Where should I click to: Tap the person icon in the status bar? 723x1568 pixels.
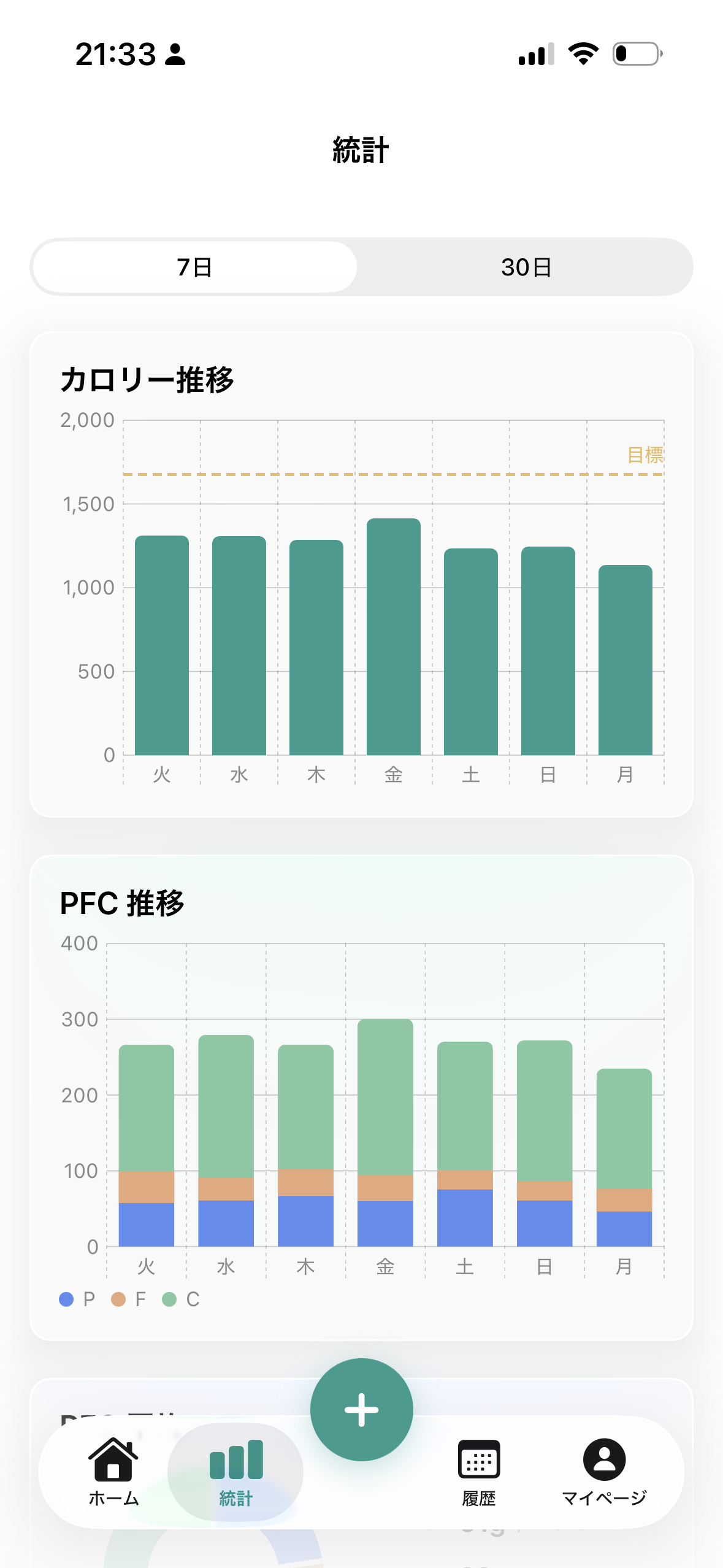pyautogui.click(x=175, y=56)
